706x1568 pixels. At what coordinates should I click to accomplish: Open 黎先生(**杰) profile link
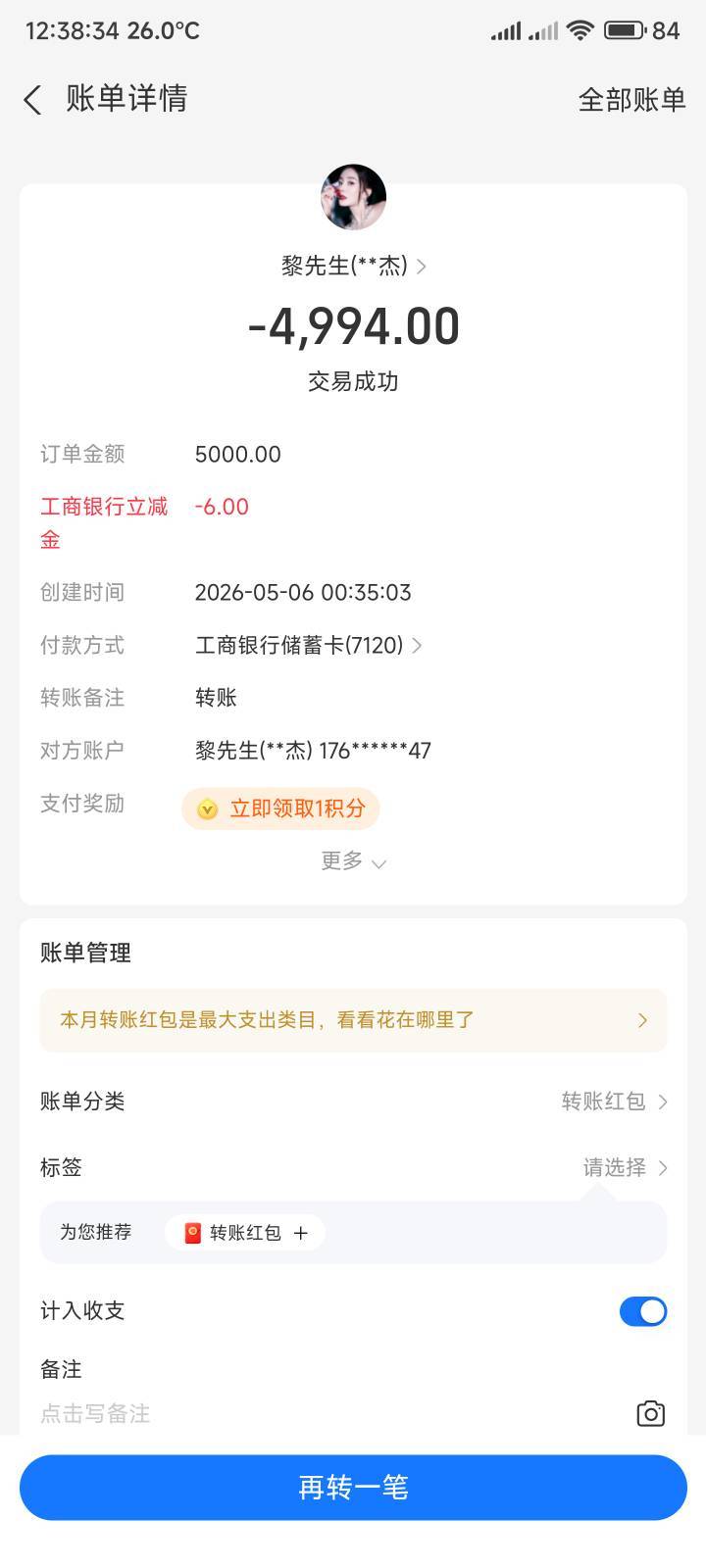click(x=353, y=266)
